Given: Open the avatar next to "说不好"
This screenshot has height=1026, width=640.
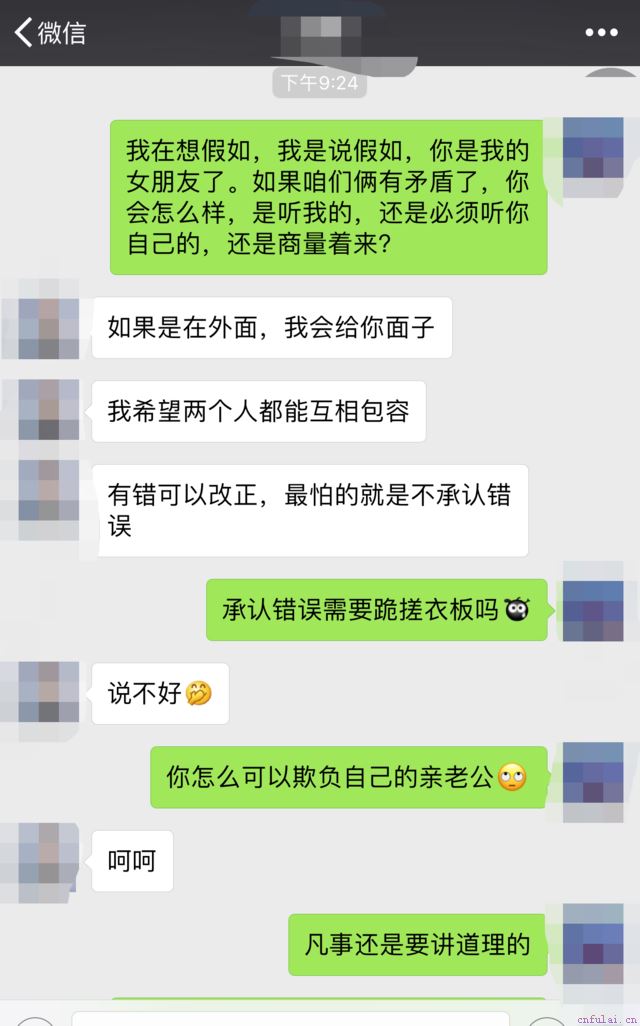Looking at the screenshot, I should [42, 692].
